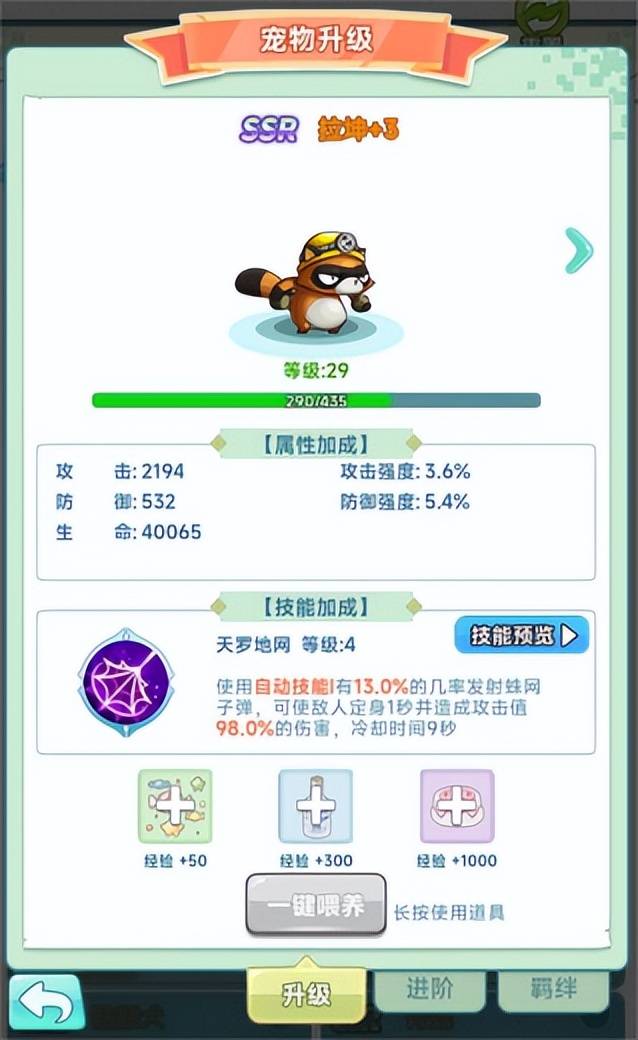
Task: Use the 经验 +1000 item
Action: pos(457,806)
